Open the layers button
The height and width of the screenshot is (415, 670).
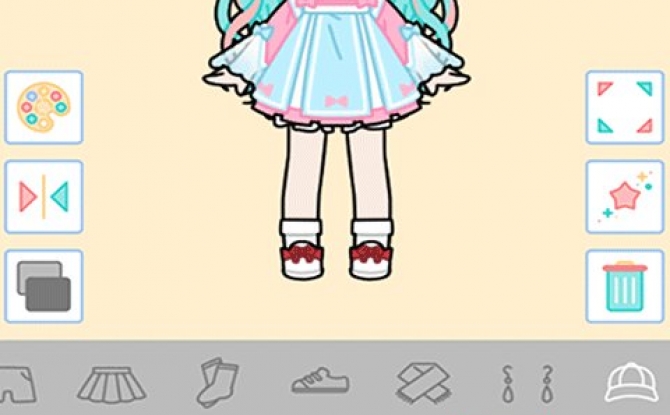(43, 286)
